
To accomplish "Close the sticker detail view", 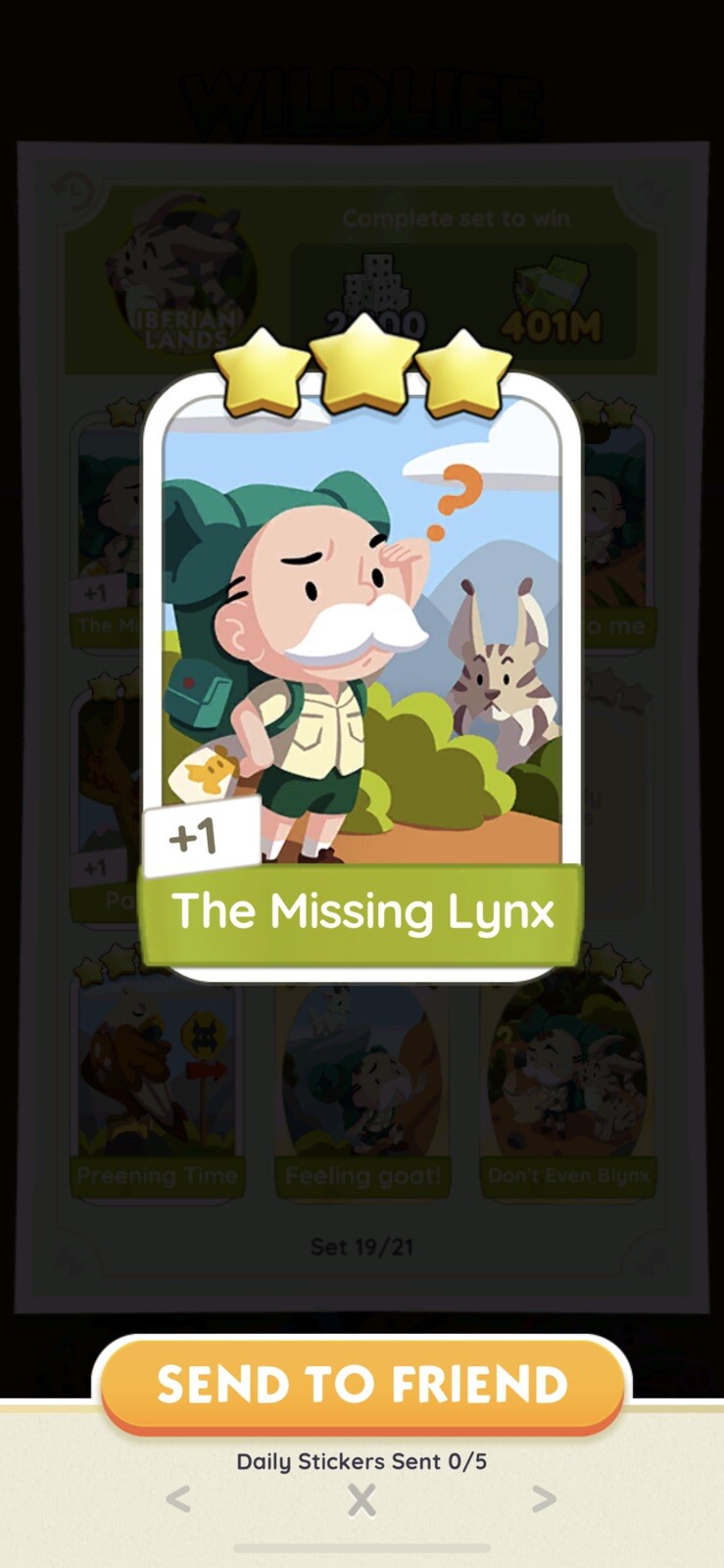I will tap(362, 1500).
